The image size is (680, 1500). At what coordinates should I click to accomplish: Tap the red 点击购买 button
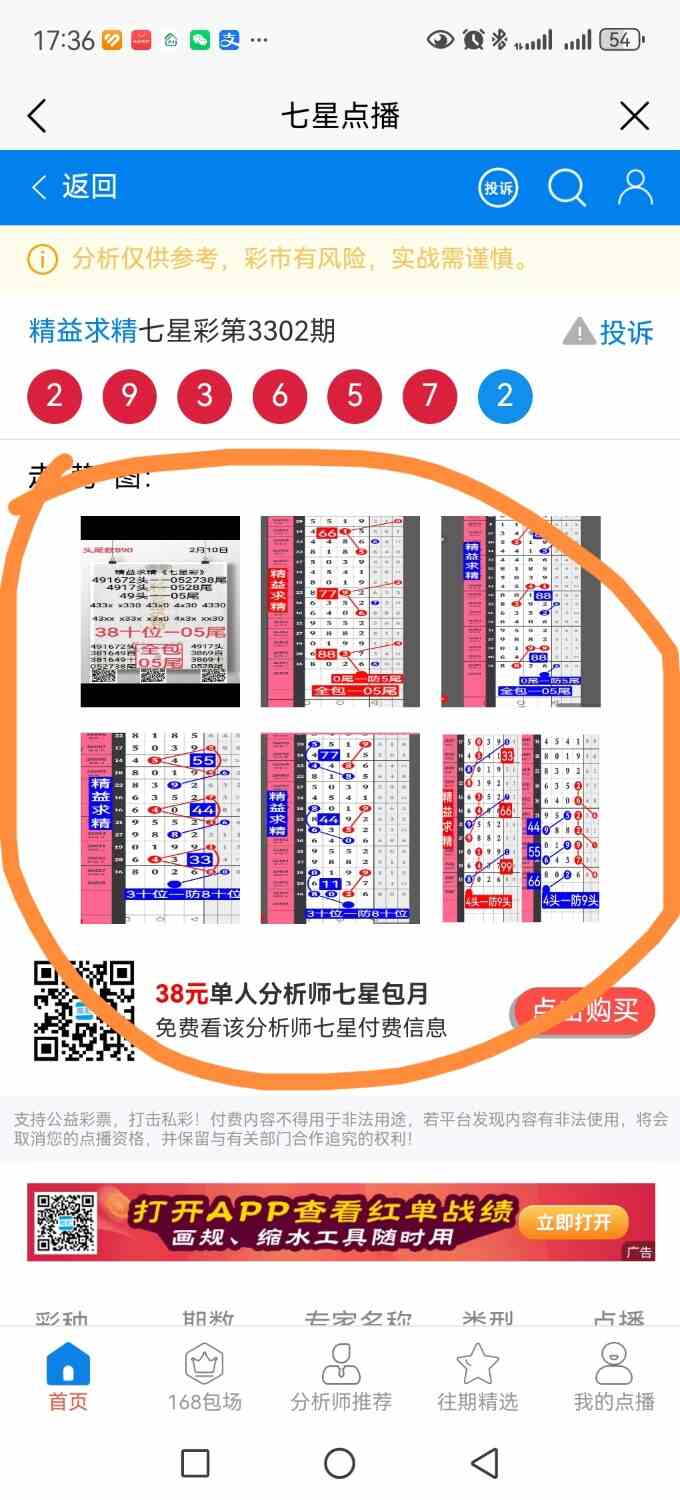584,1011
